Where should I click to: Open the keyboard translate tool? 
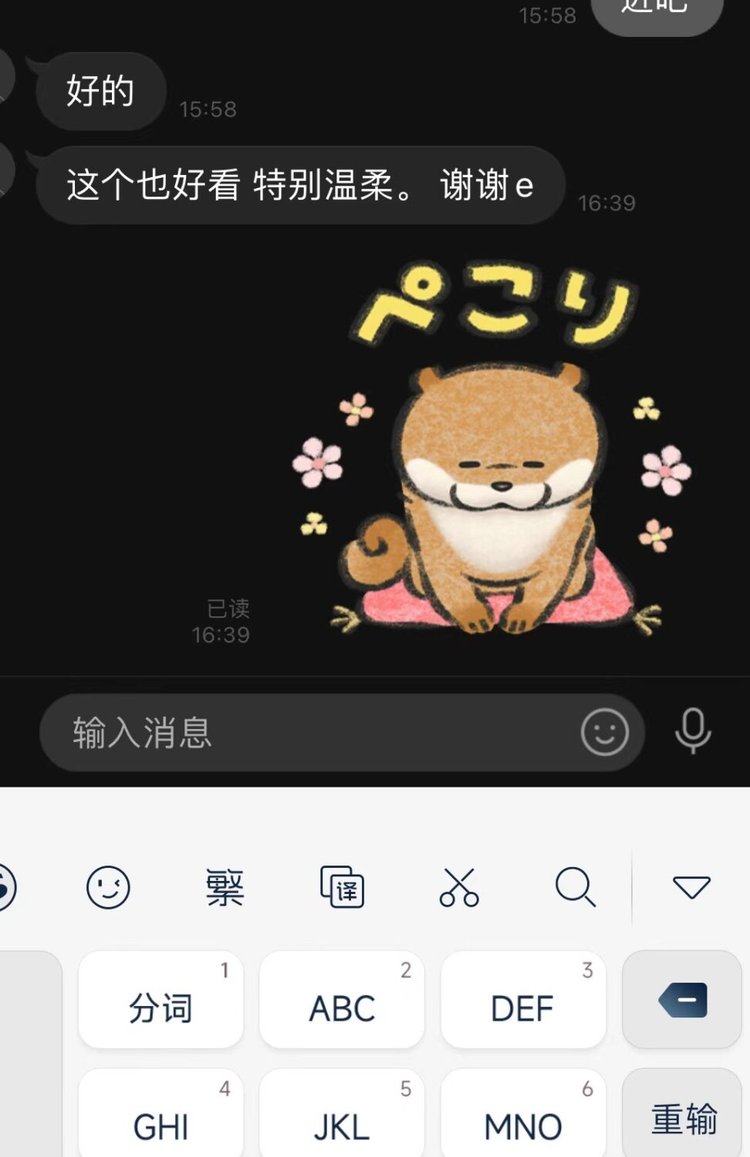tap(342, 886)
